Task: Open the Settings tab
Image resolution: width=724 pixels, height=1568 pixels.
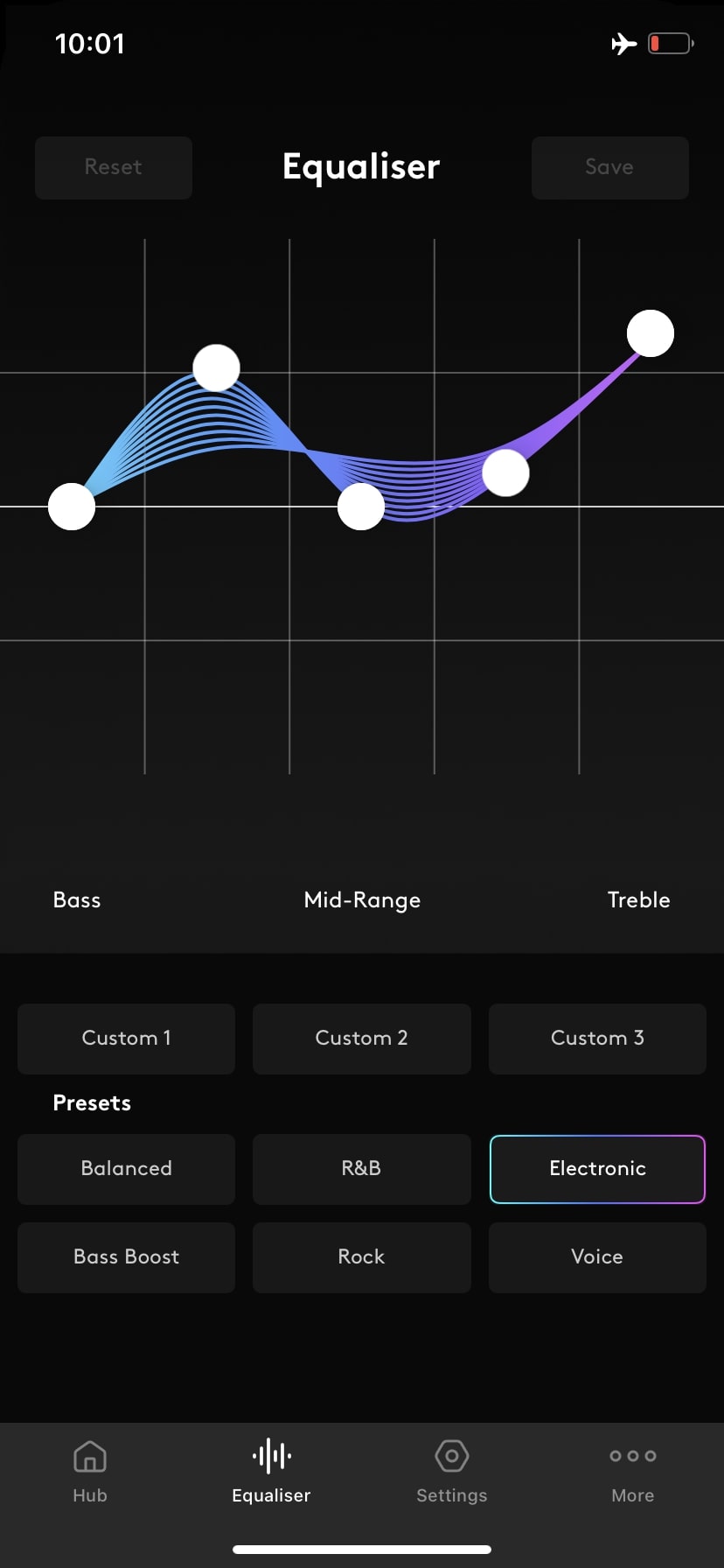Action: click(x=452, y=1472)
